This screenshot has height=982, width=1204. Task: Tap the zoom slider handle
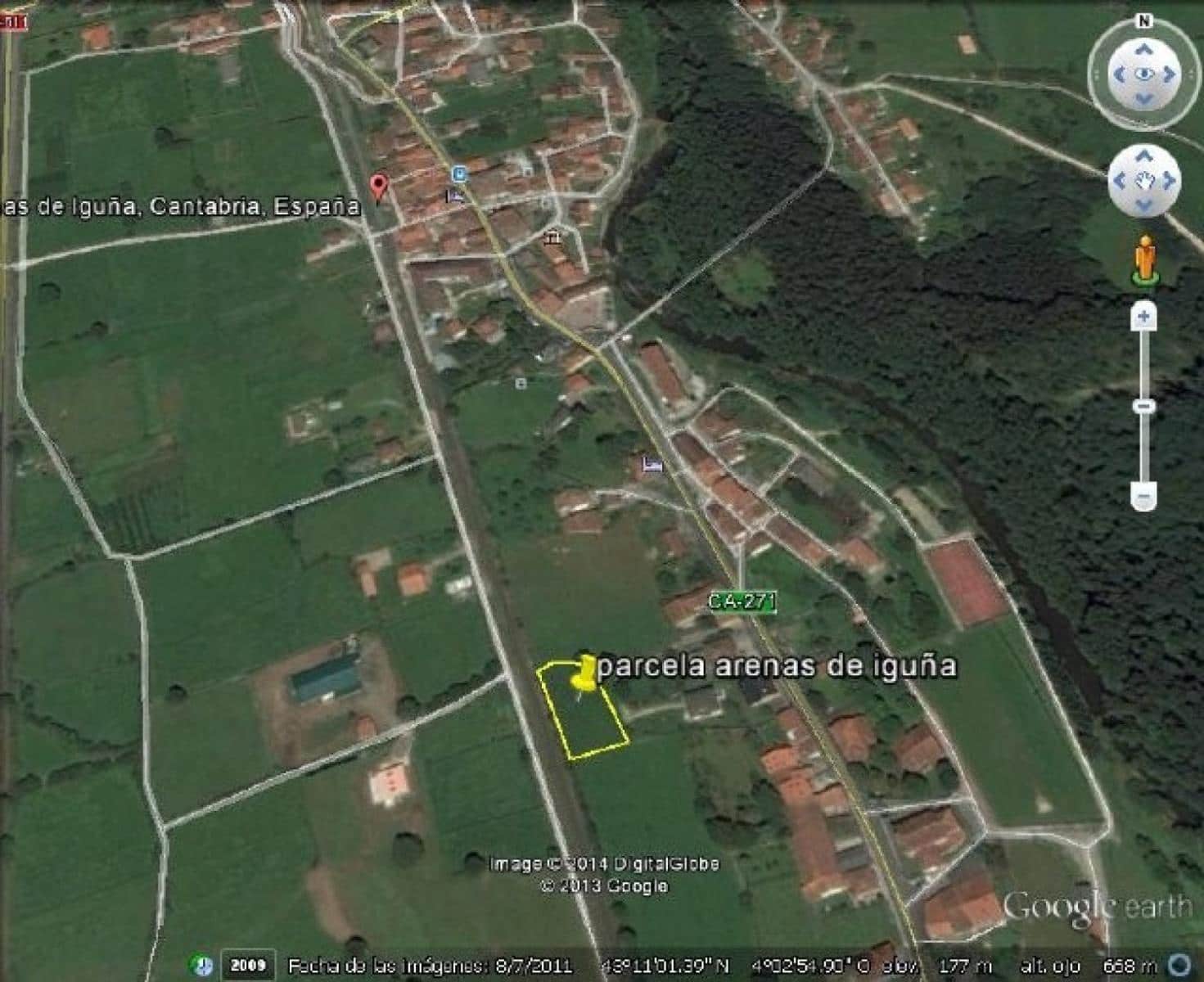click(1144, 406)
